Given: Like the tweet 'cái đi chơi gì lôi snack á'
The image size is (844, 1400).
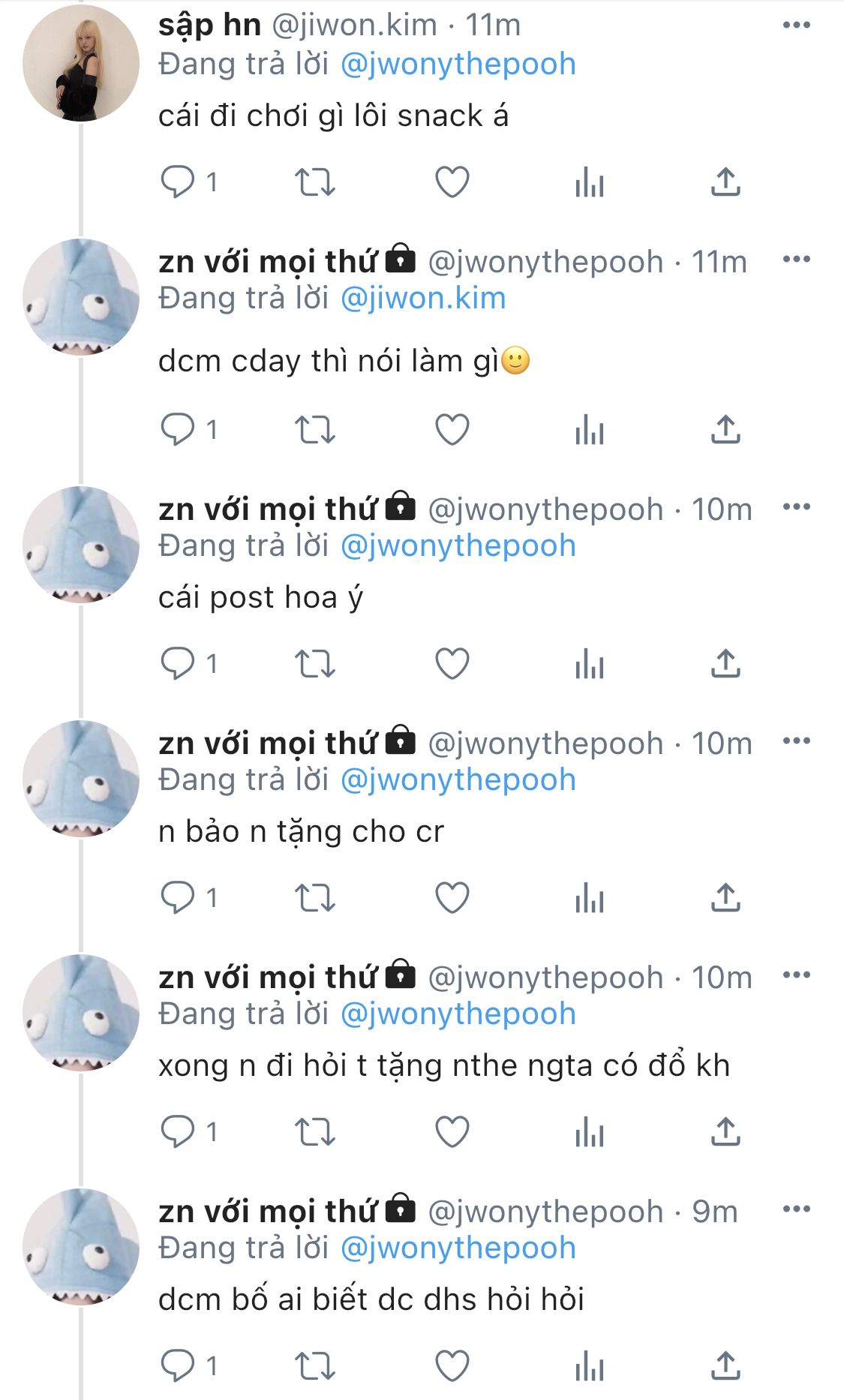Looking at the screenshot, I should (x=452, y=182).
